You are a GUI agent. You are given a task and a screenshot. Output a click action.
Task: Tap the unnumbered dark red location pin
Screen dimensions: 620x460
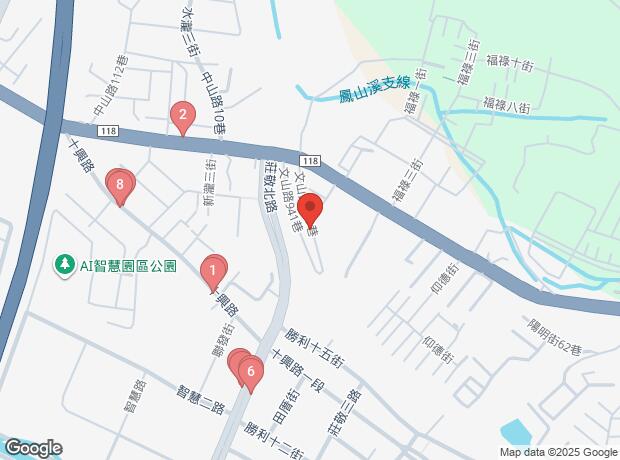click(310, 209)
